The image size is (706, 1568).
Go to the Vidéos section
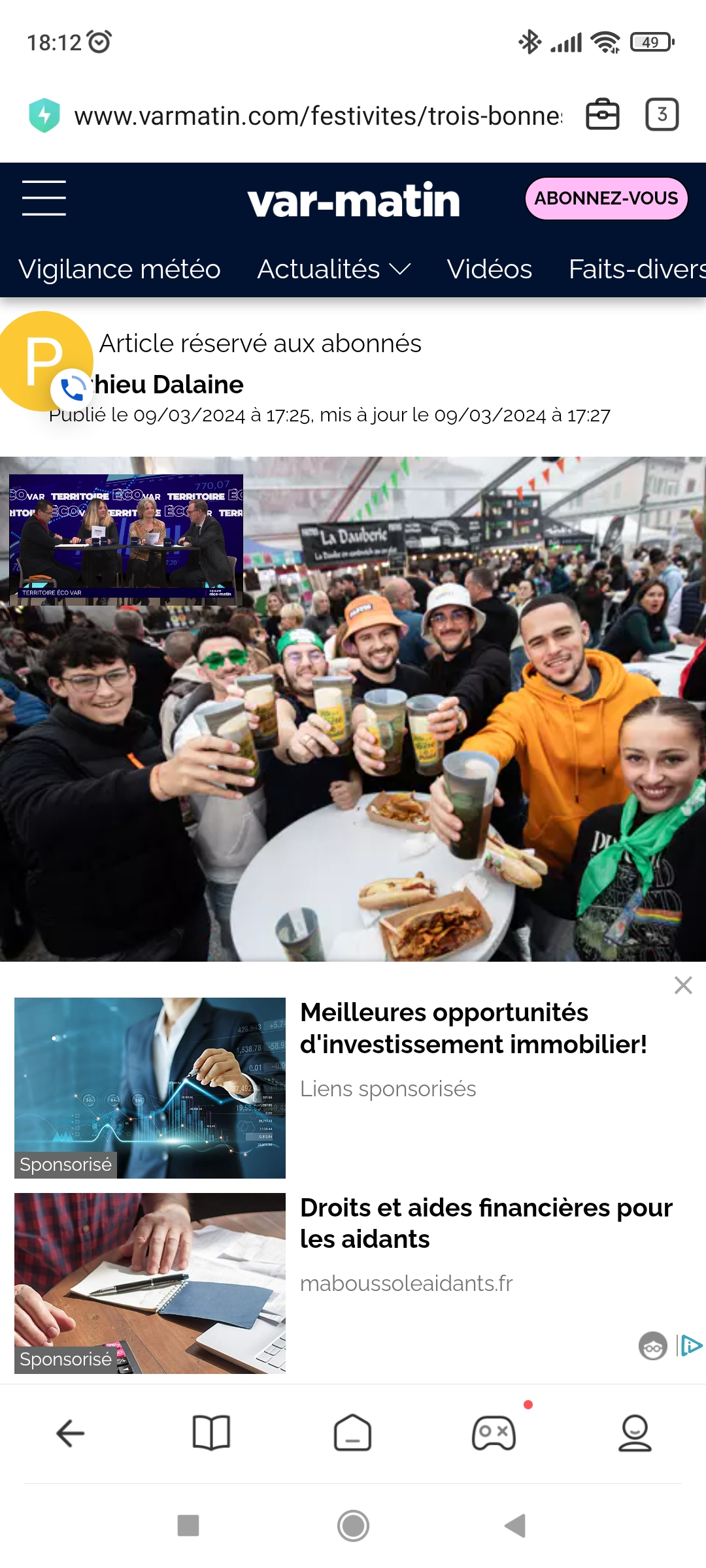[x=489, y=269]
